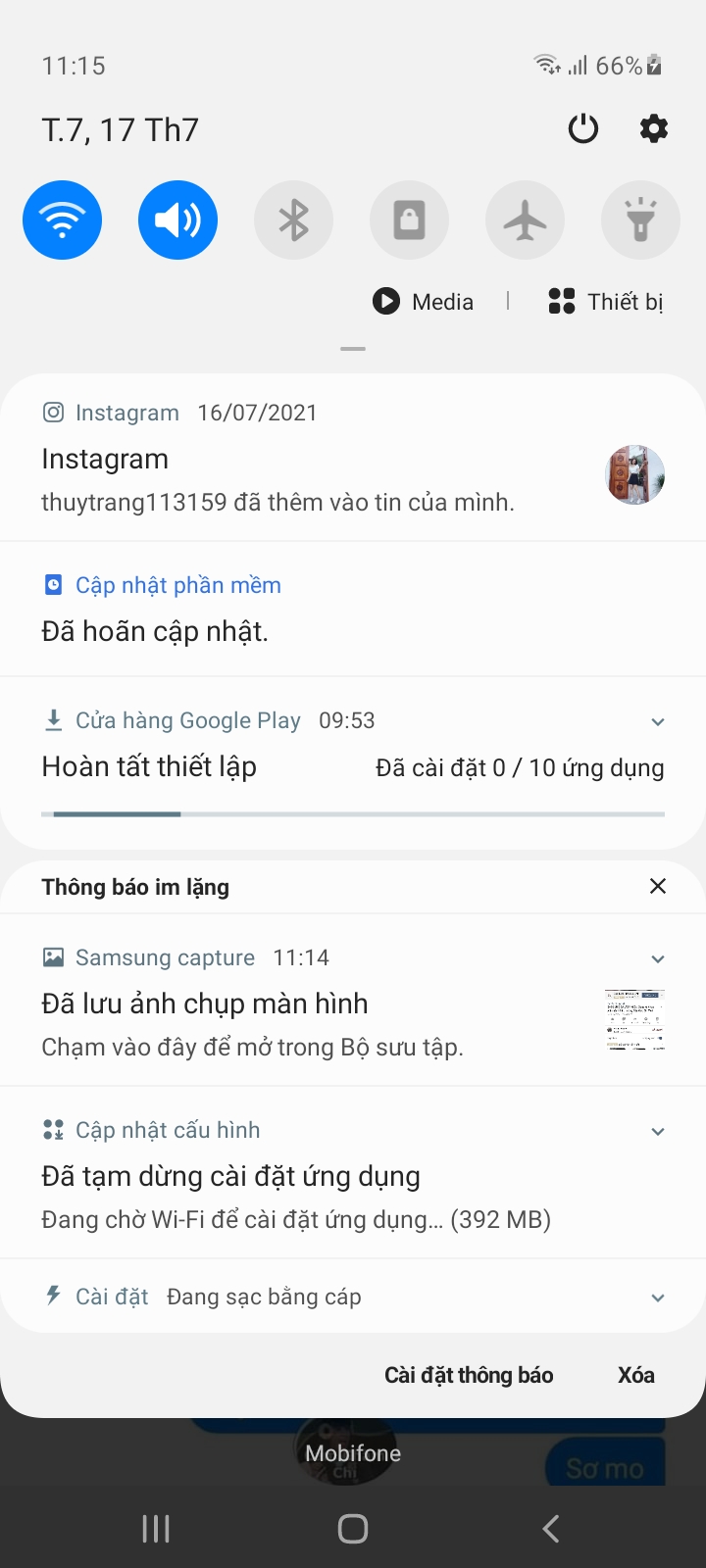This screenshot has height=1568, width=706.
Task: Expand the Cửa hàng Google Play notification
Action: tap(658, 722)
